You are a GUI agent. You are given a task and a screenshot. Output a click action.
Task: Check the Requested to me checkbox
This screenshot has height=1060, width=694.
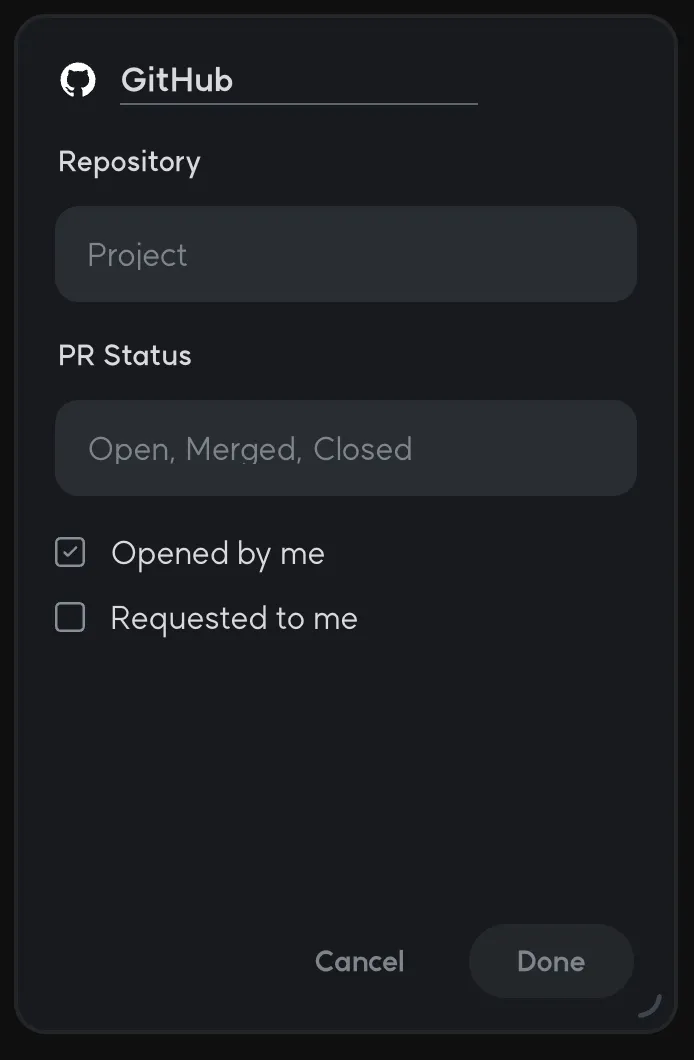pyautogui.click(x=70, y=618)
